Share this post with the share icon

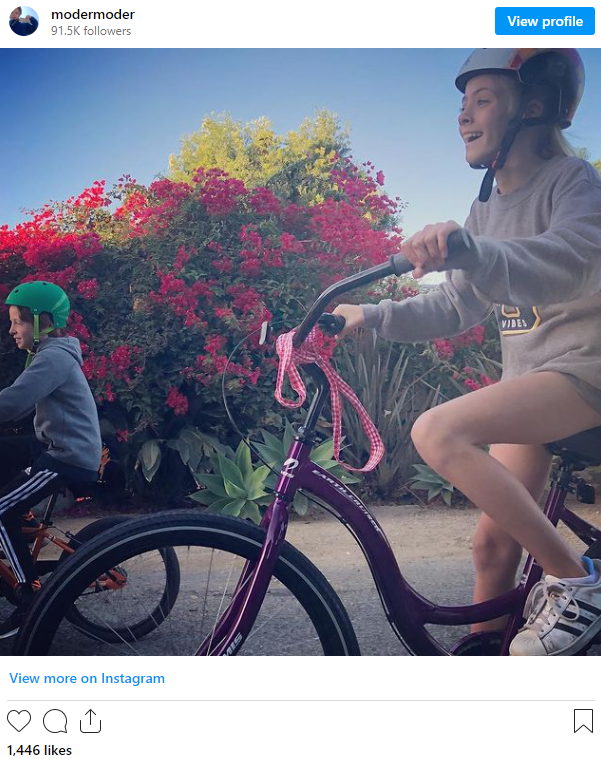coord(90,720)
